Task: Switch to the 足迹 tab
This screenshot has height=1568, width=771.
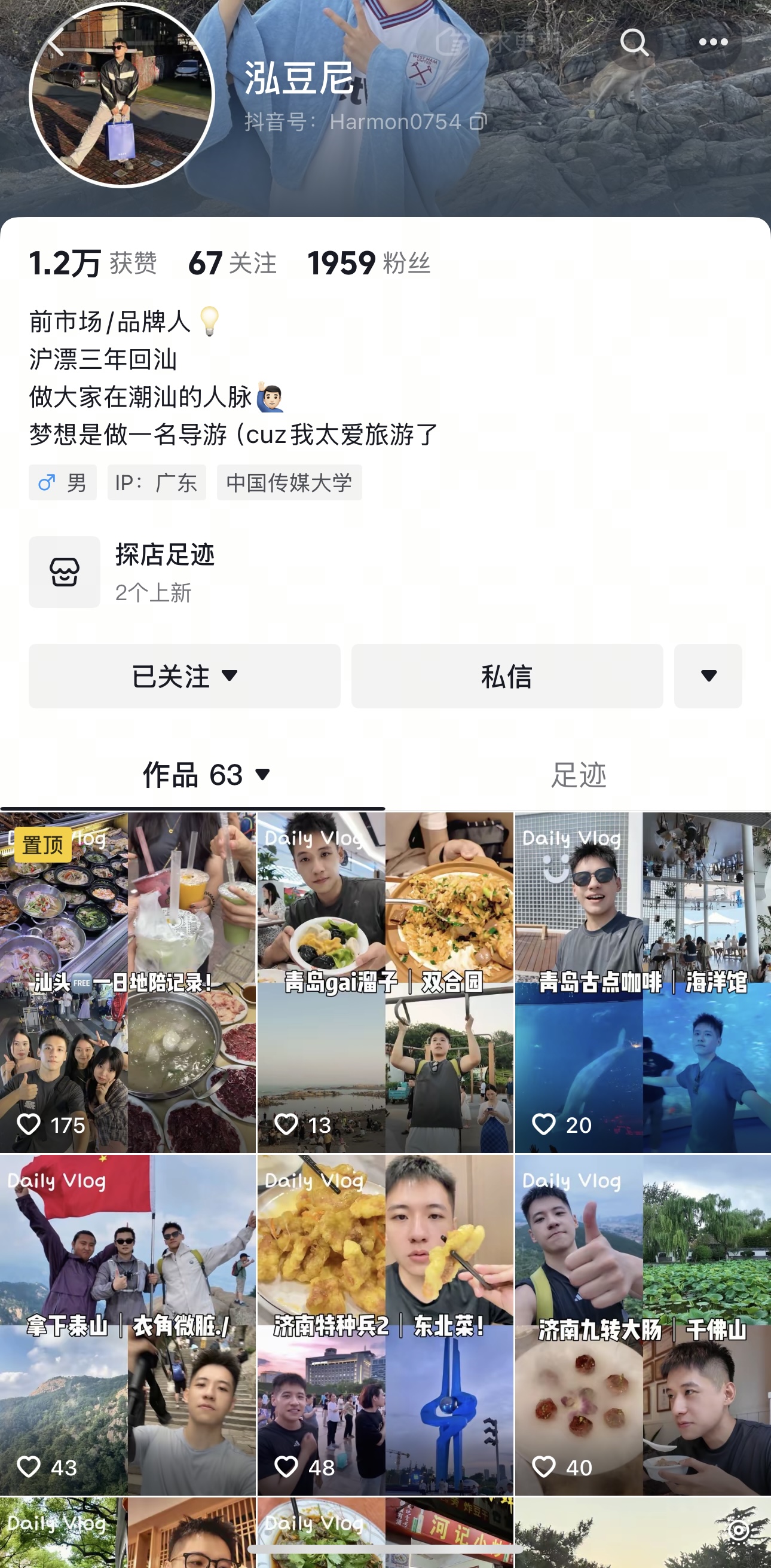Action: point(578,775)
